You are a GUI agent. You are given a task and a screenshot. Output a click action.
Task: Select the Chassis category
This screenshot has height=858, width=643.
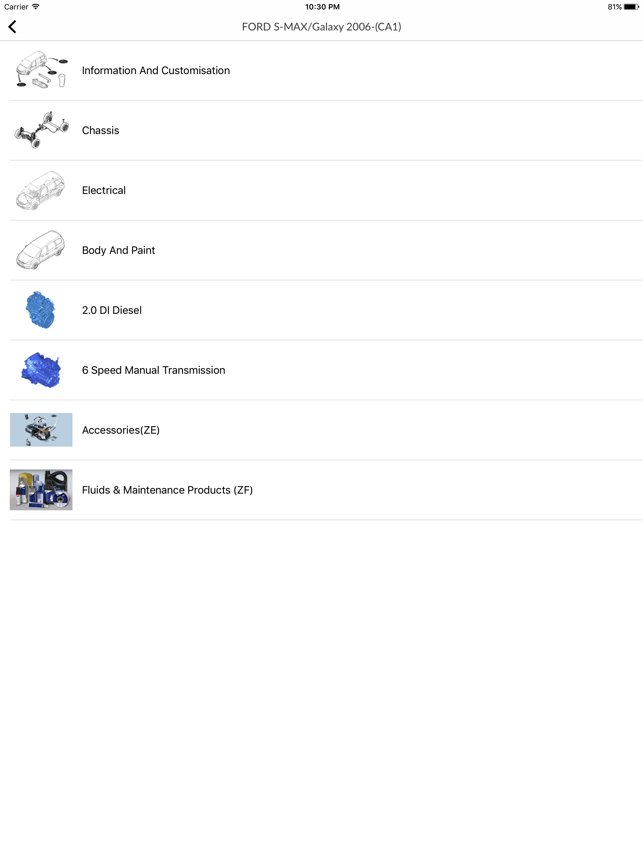101,131
